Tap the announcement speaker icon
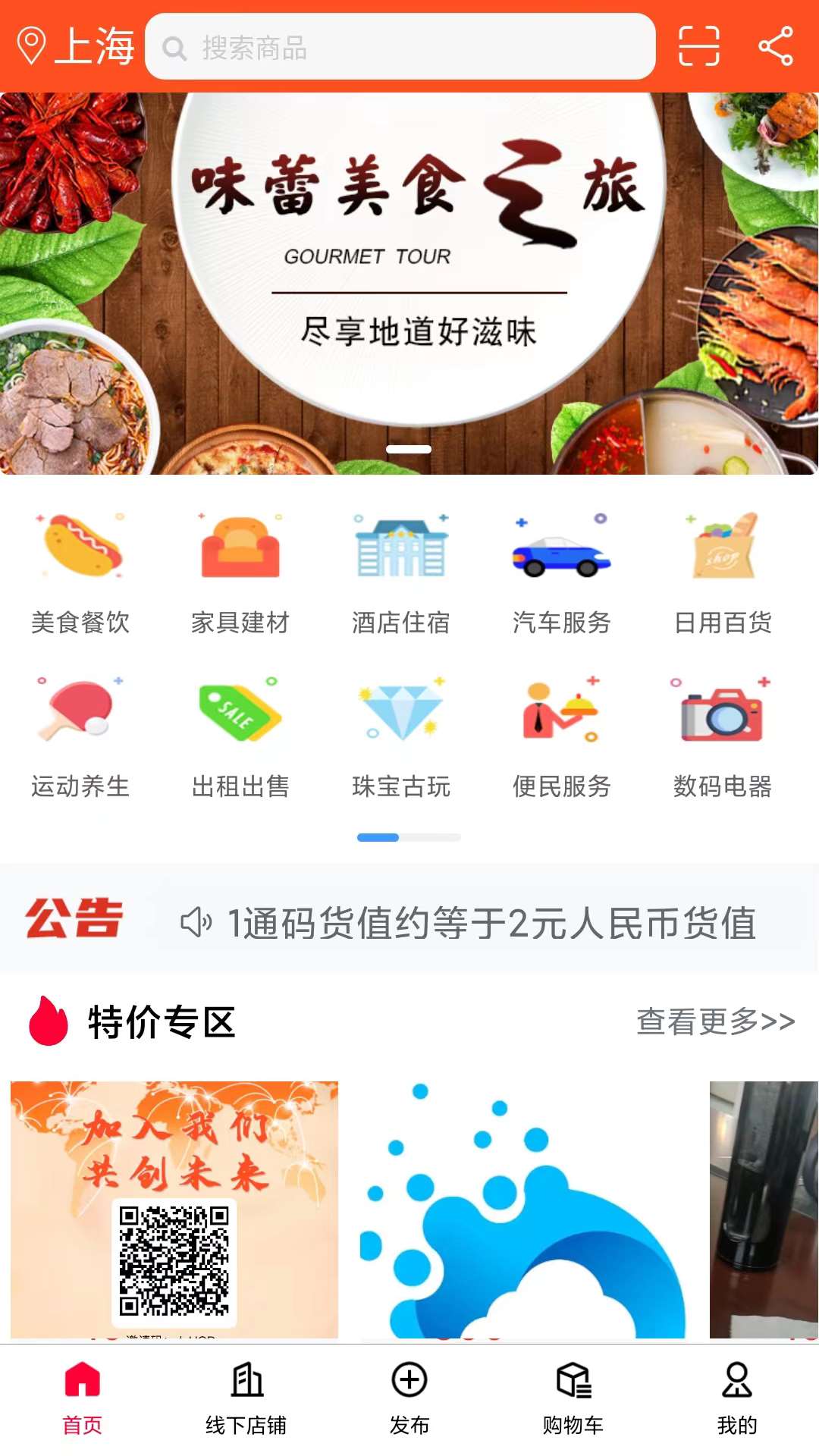The width and height of the screenshot is (819, 1456). click(199, 920)
